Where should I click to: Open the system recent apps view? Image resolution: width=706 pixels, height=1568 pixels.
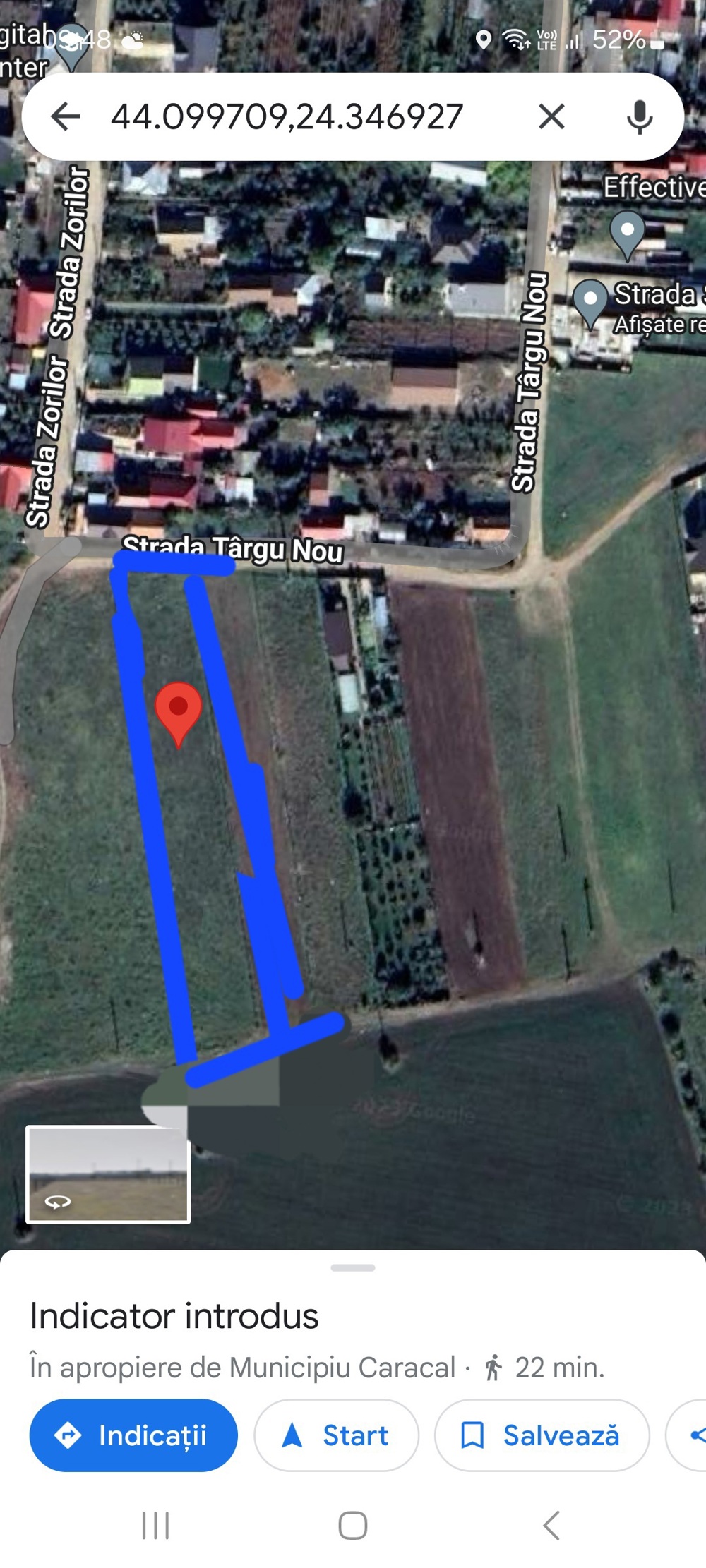point(155,1526)
